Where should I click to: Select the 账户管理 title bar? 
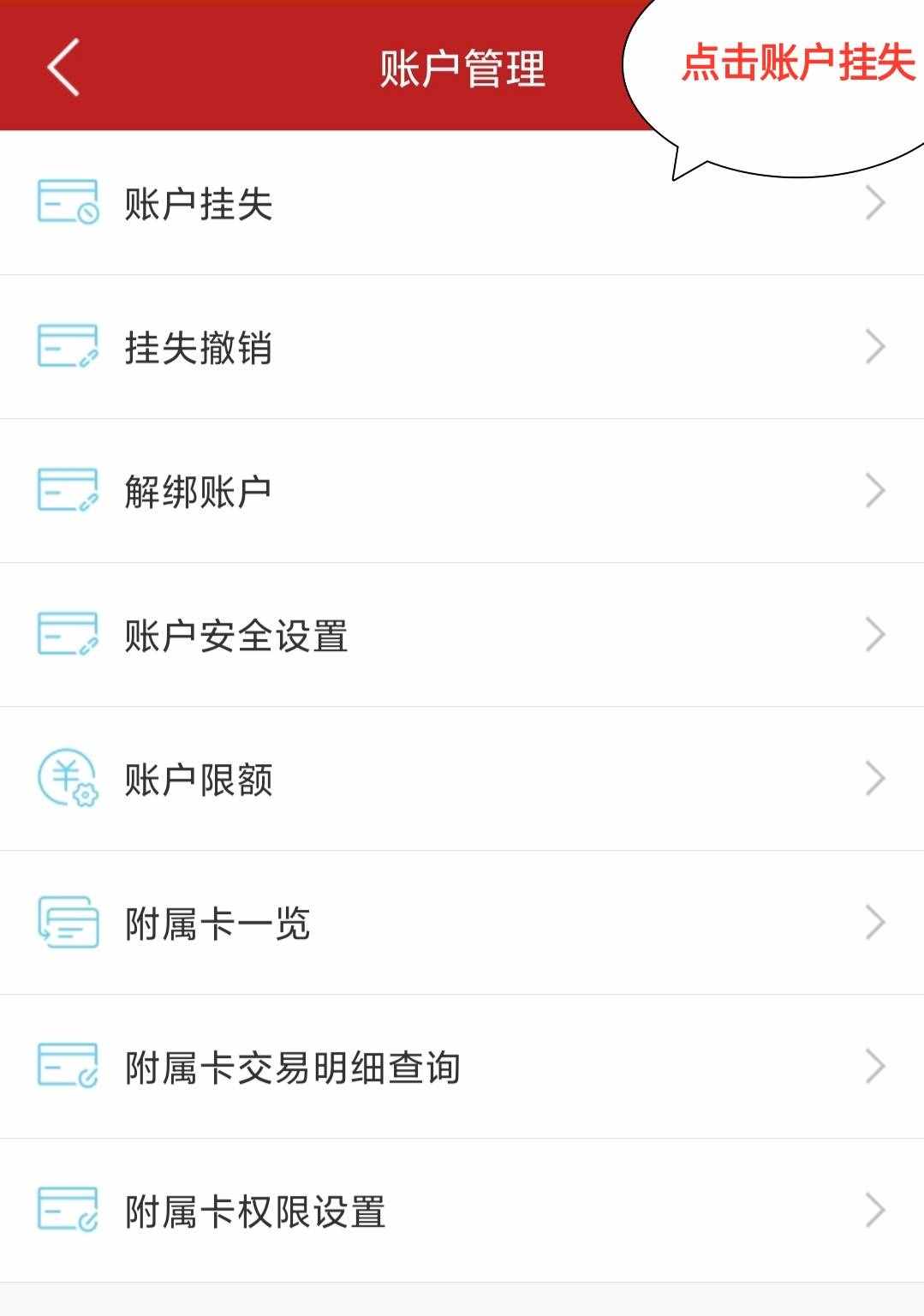(x=462, y=67)
